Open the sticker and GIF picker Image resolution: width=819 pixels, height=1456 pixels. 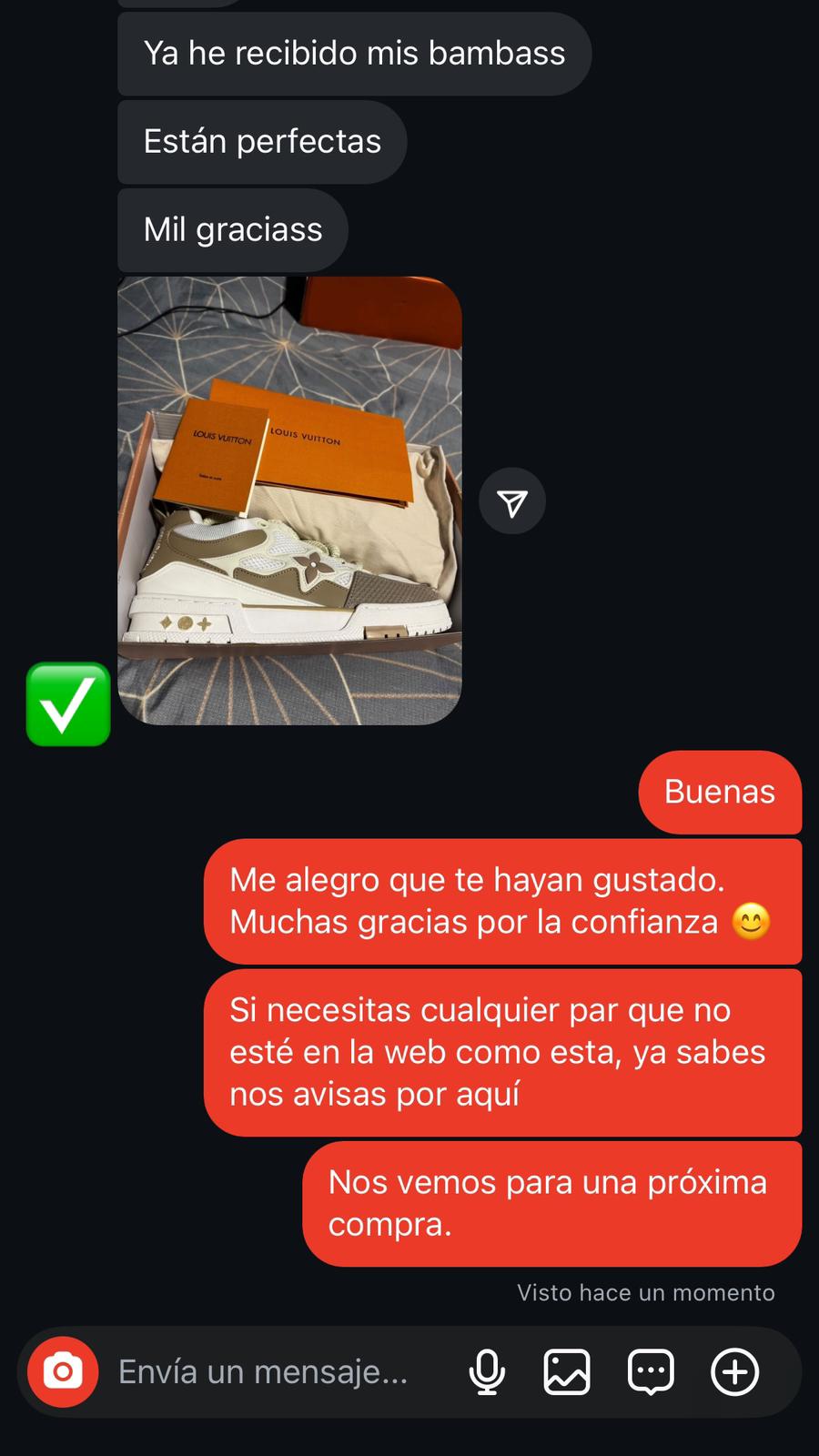pos(651,1371)
